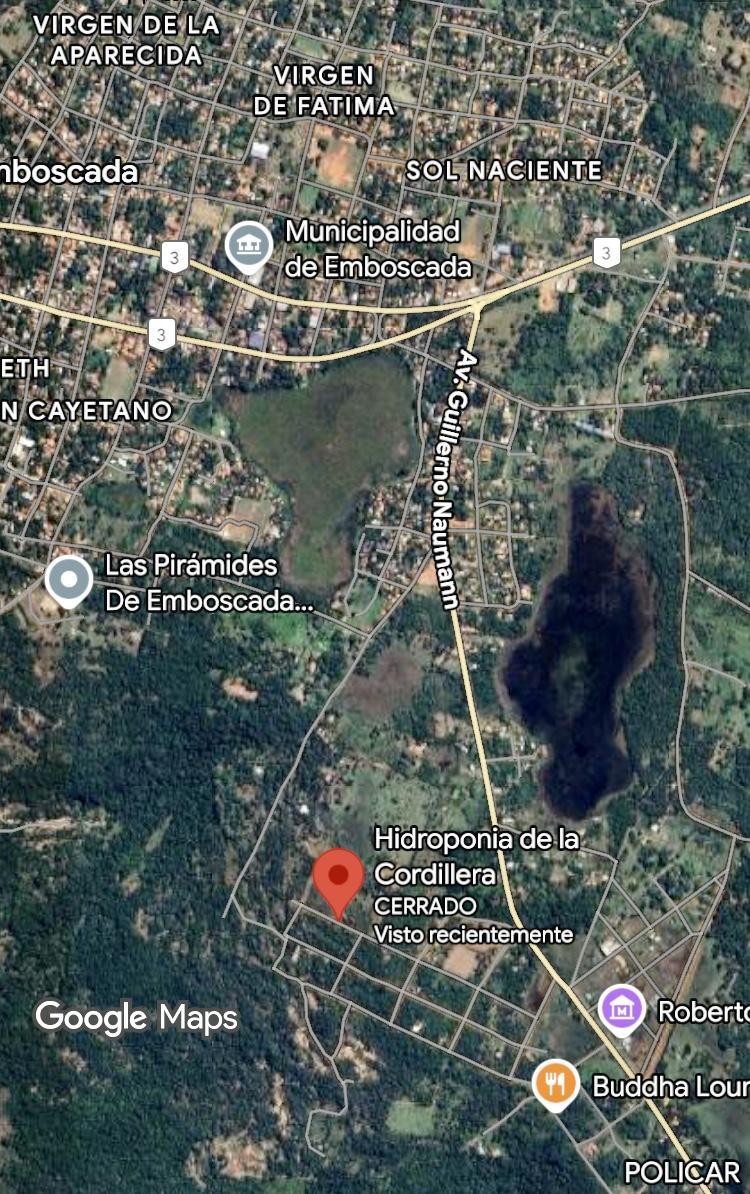The width and height of the screenshot is (750, 1194).
Task: Open the Municipalidad de Emboscada place marker
Action: coord(248,245)
